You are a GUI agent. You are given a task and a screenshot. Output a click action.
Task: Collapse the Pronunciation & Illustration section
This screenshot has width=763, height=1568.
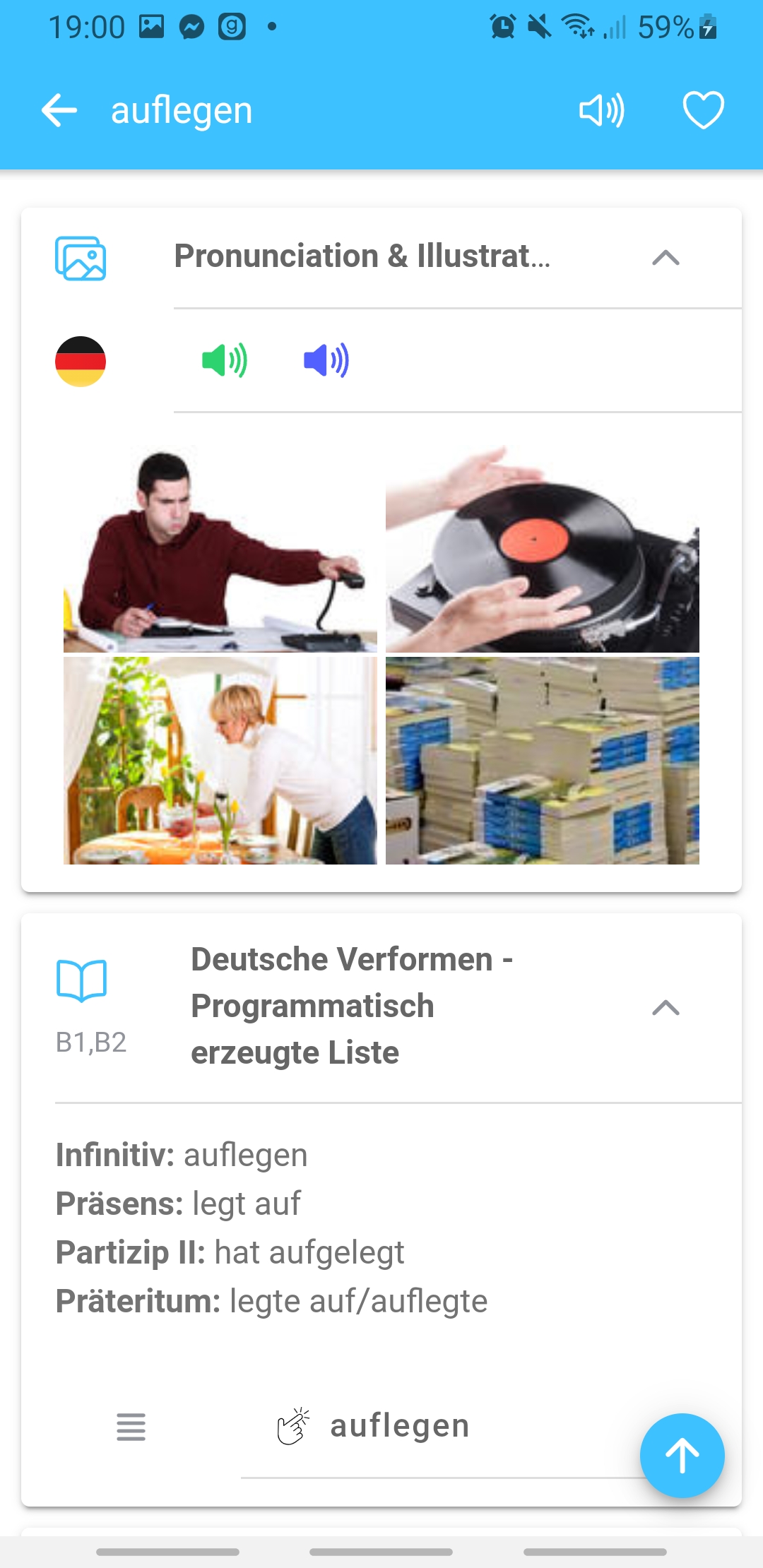coord(666,258)
